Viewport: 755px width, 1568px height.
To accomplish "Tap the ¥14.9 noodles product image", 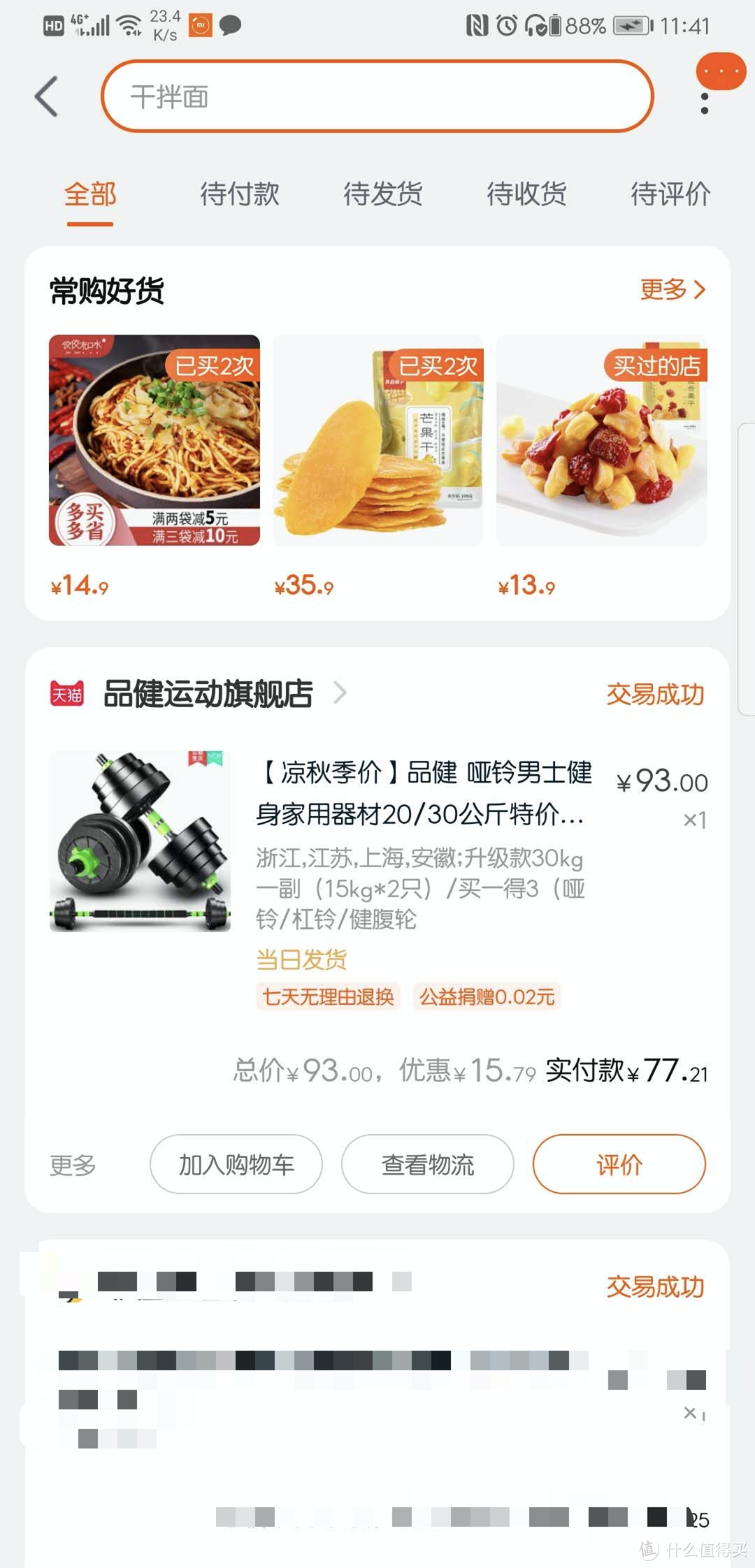I will point(154,441).
